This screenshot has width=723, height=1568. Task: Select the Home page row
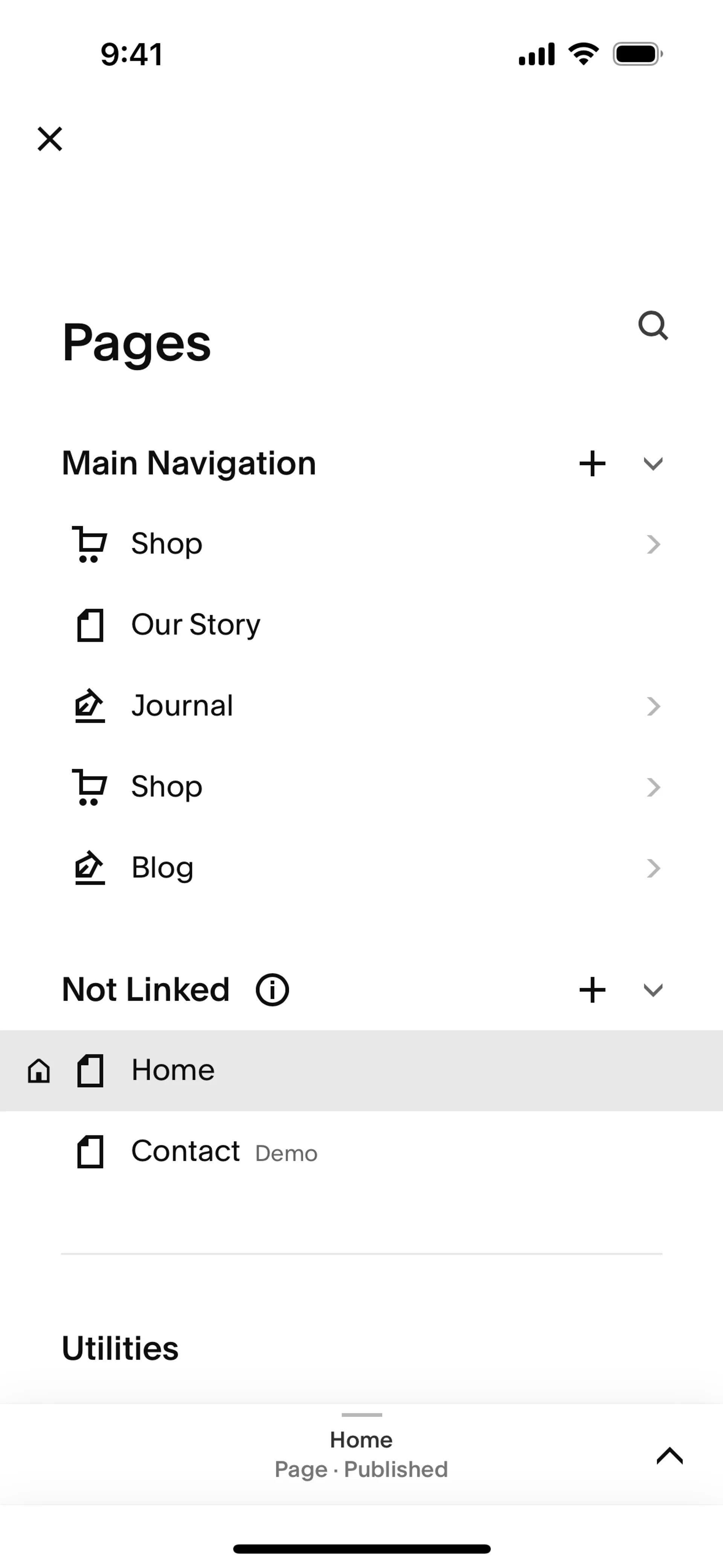(361, 1070)
